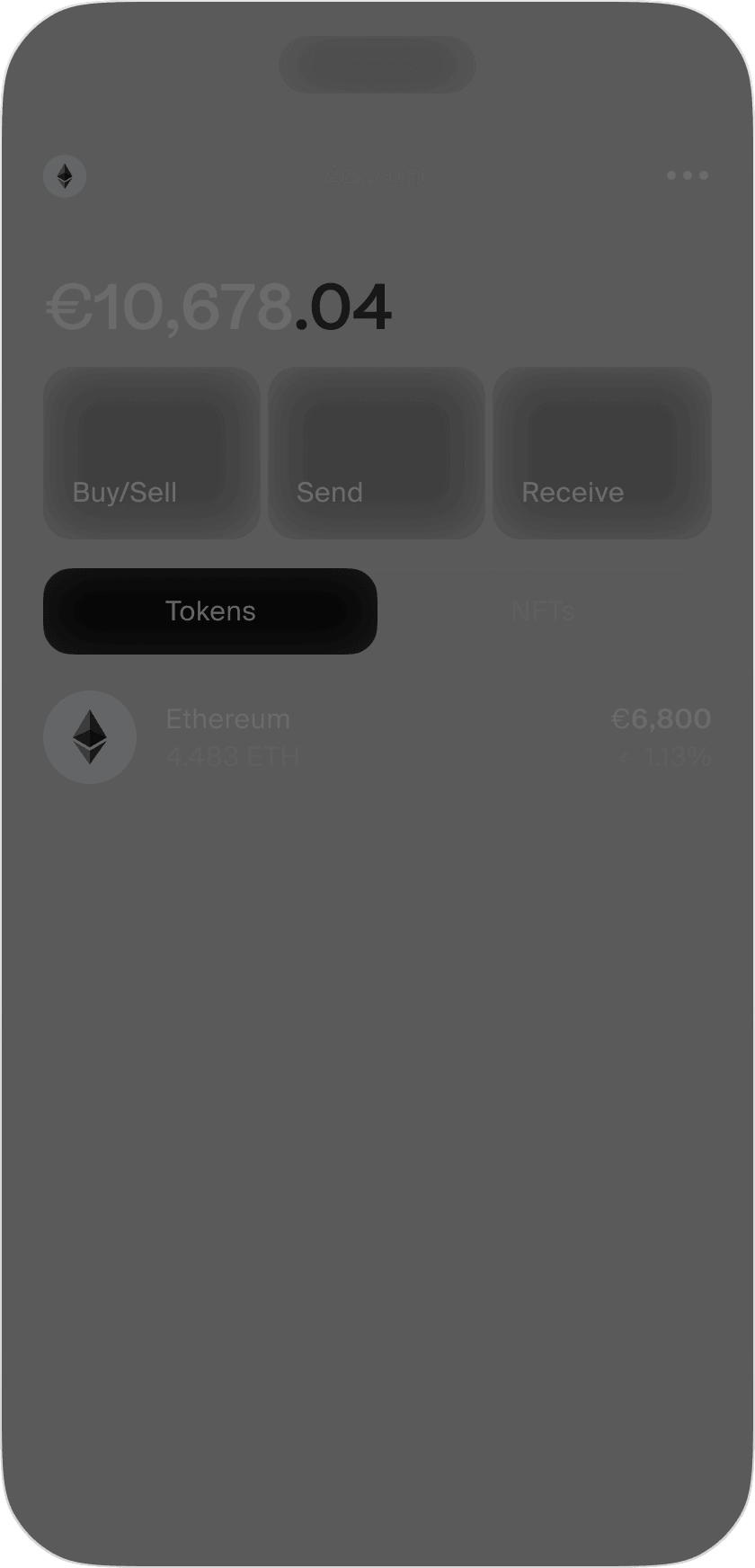Tap the Send button
This screenshot has width=755, height=1568.
377,453
